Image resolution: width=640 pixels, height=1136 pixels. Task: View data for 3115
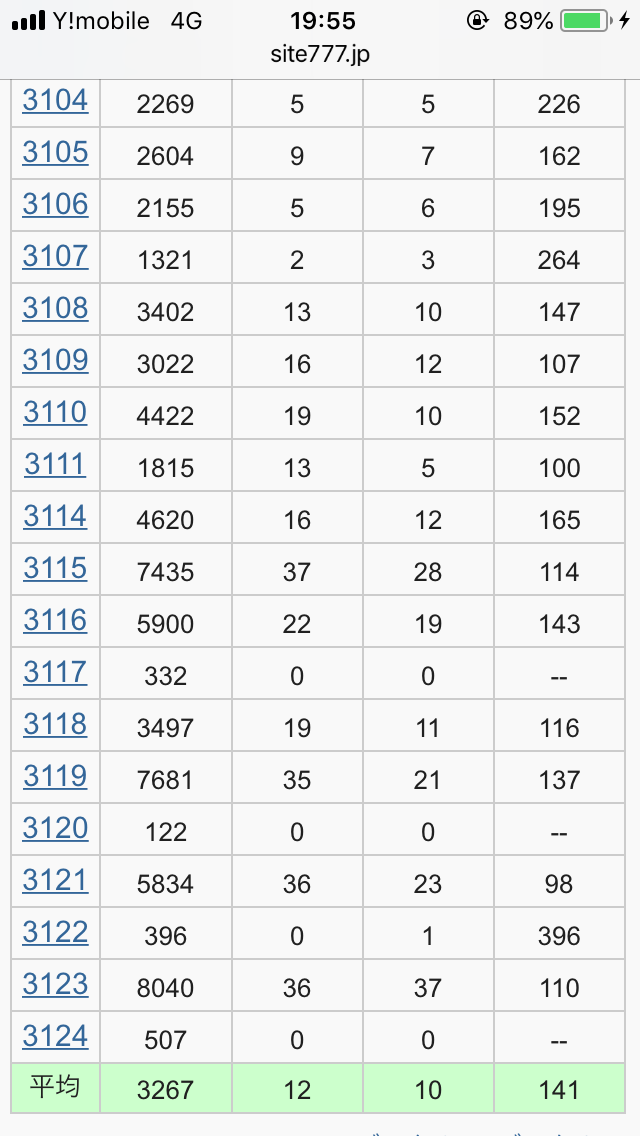[x=55, y=569]
